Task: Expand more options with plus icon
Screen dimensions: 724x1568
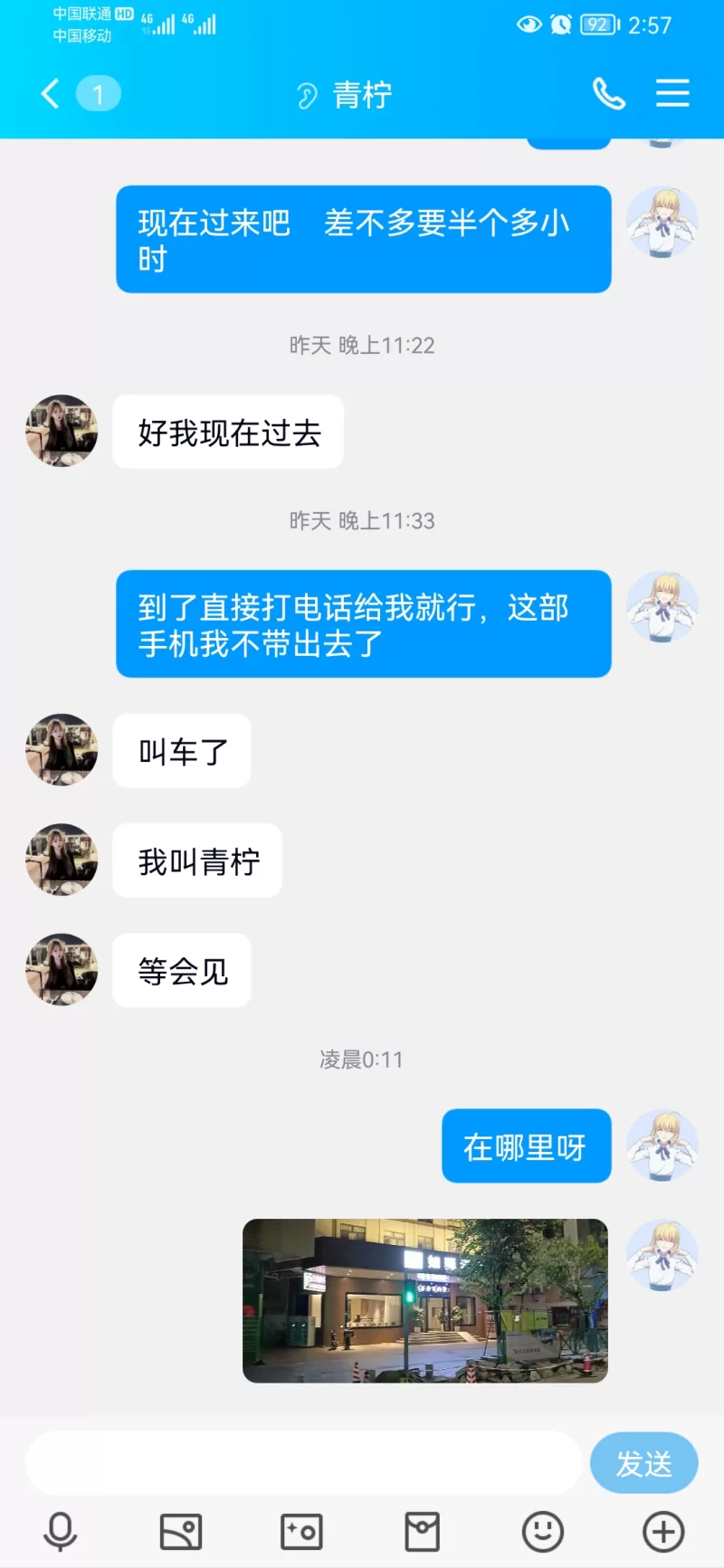Action: pos(663,1531)
